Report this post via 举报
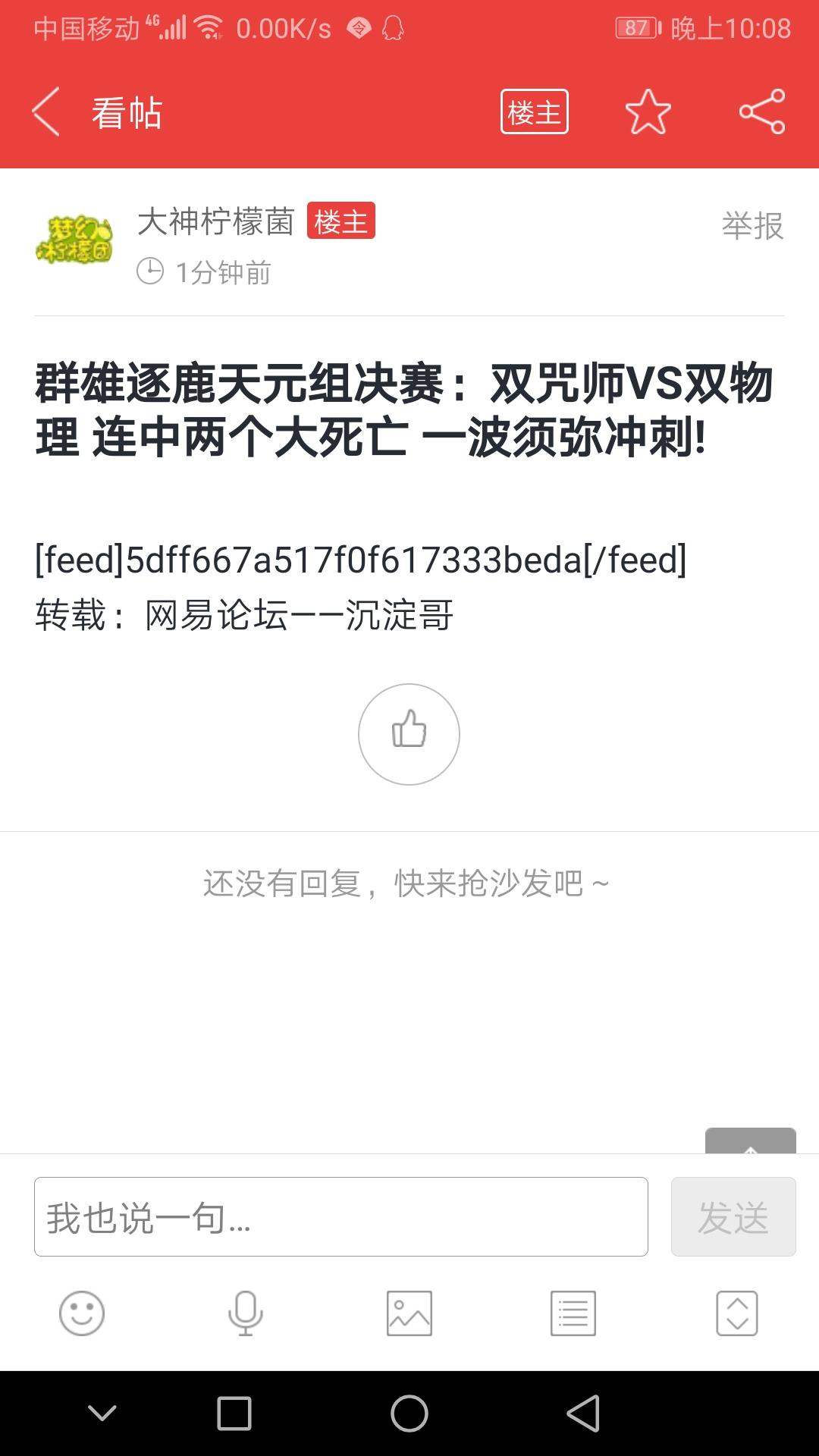819x1456 pixels. [x=752, y=226]
